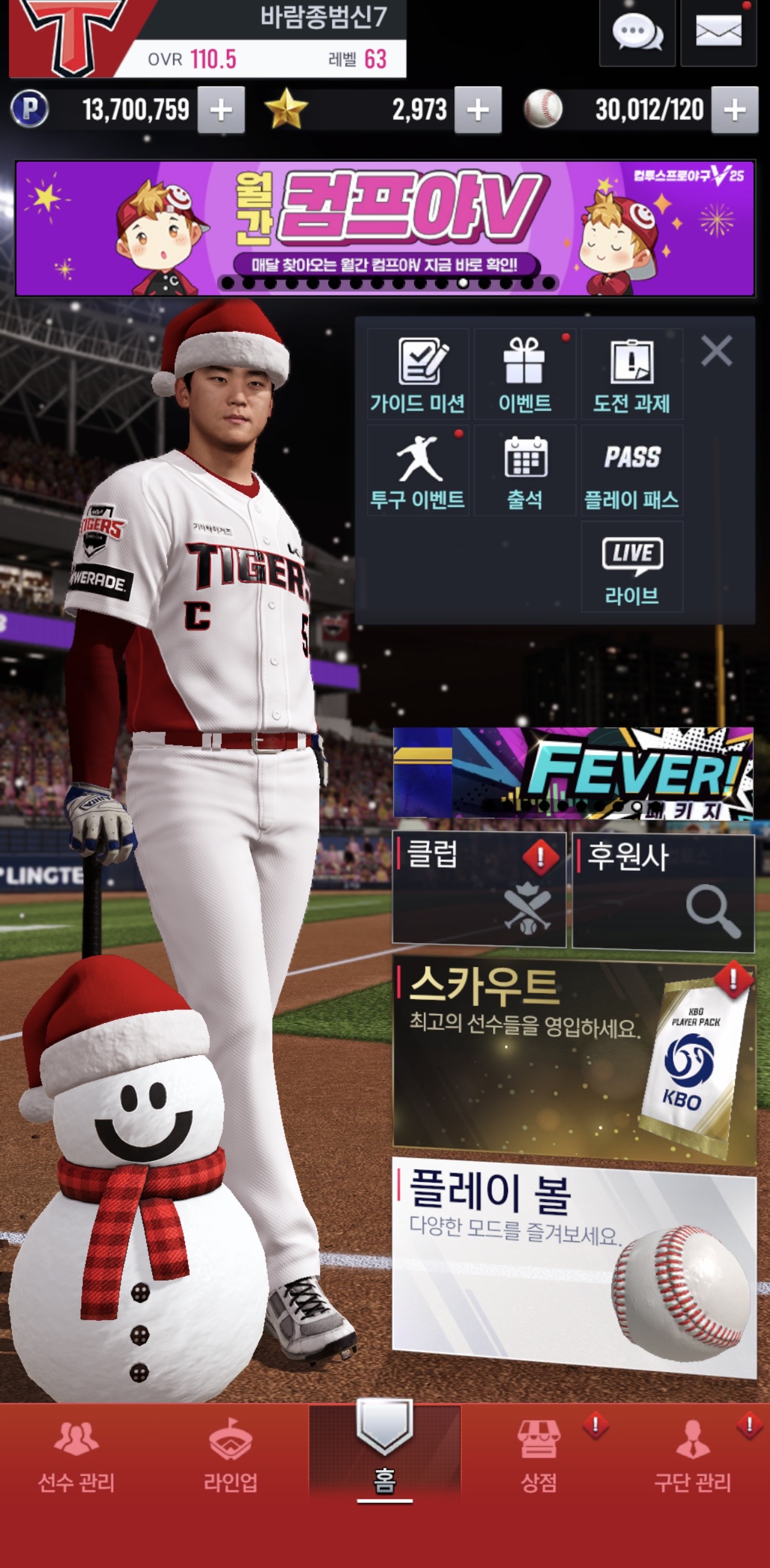Open 투구 이벤트
The height and width of the screenshot is (1568, 770).
click(x=418, y=470)
